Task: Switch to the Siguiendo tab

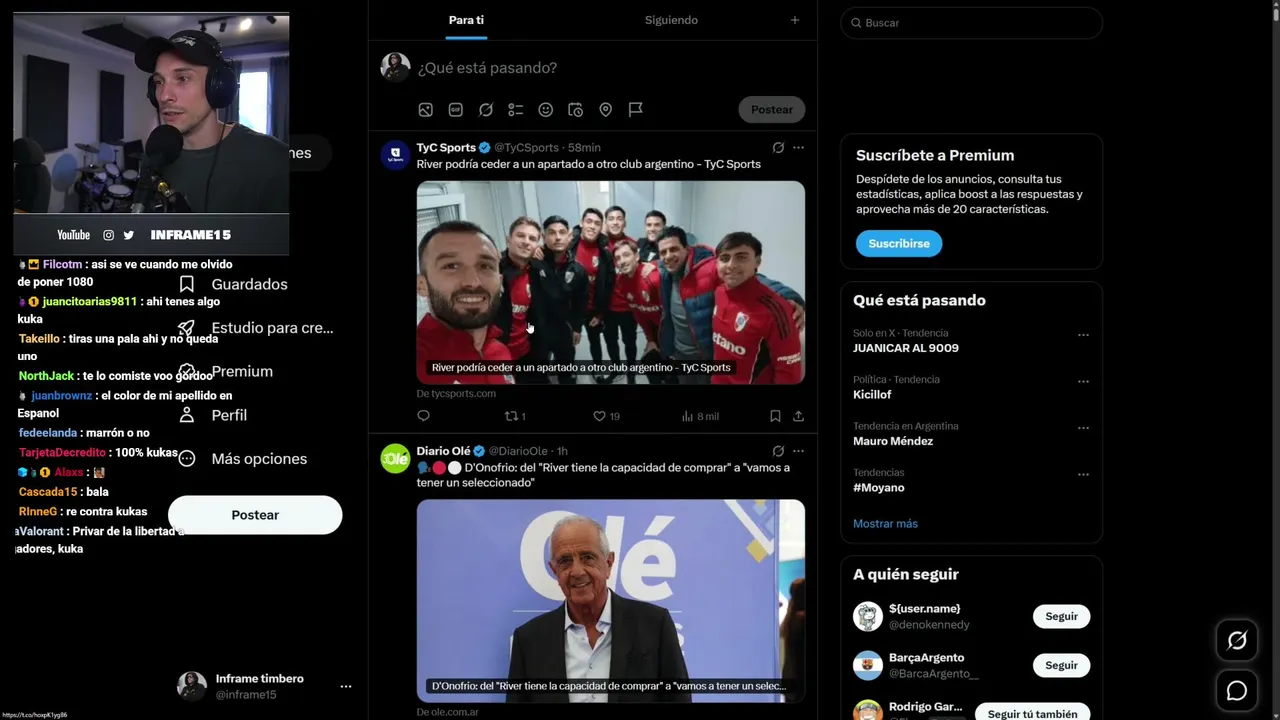Action: coord(671,20)
